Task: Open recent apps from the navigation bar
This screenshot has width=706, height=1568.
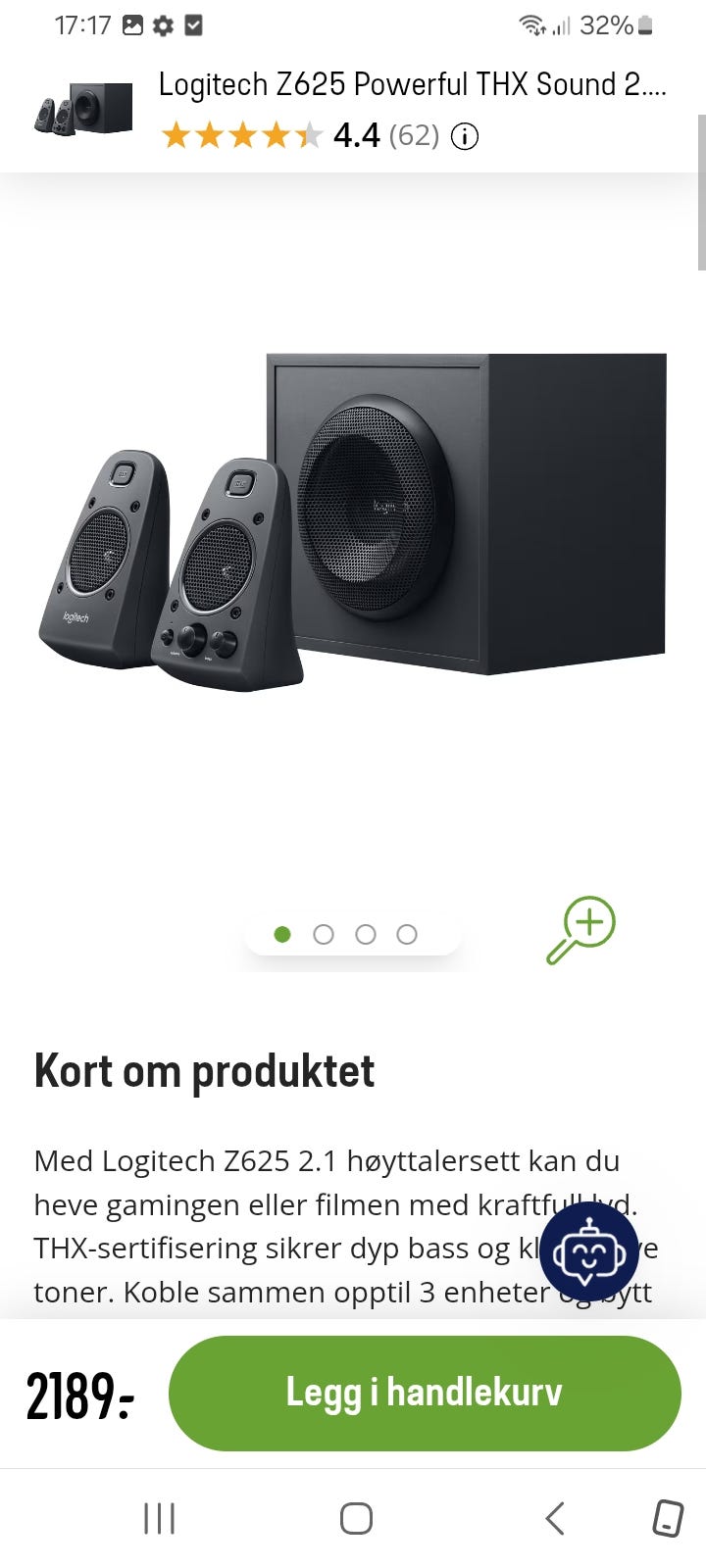Action: [159, 1518]
